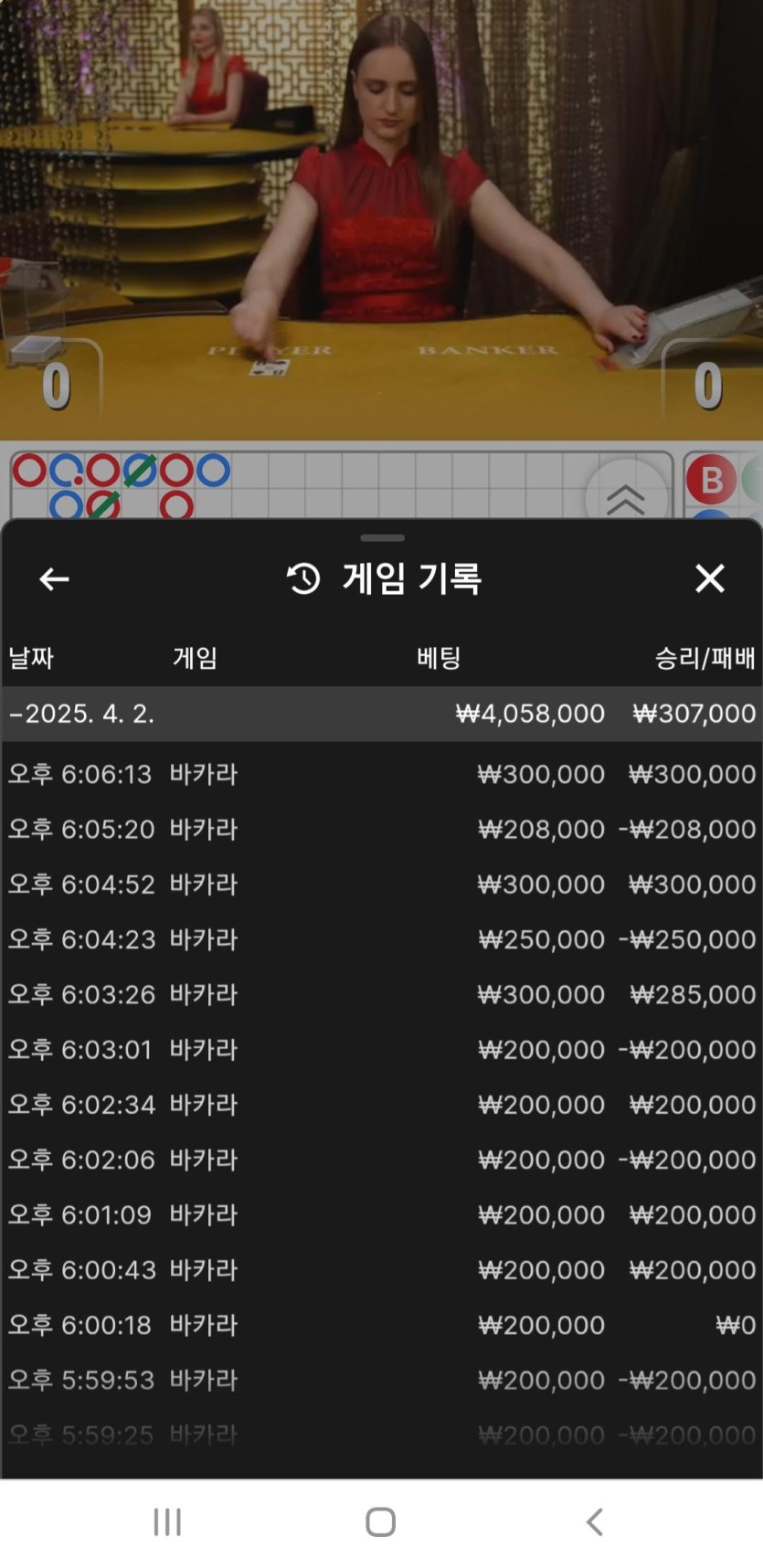Open the 오후 5:59:53 바카라 record
This screenshot has width=763, height=1568.
381,1380
